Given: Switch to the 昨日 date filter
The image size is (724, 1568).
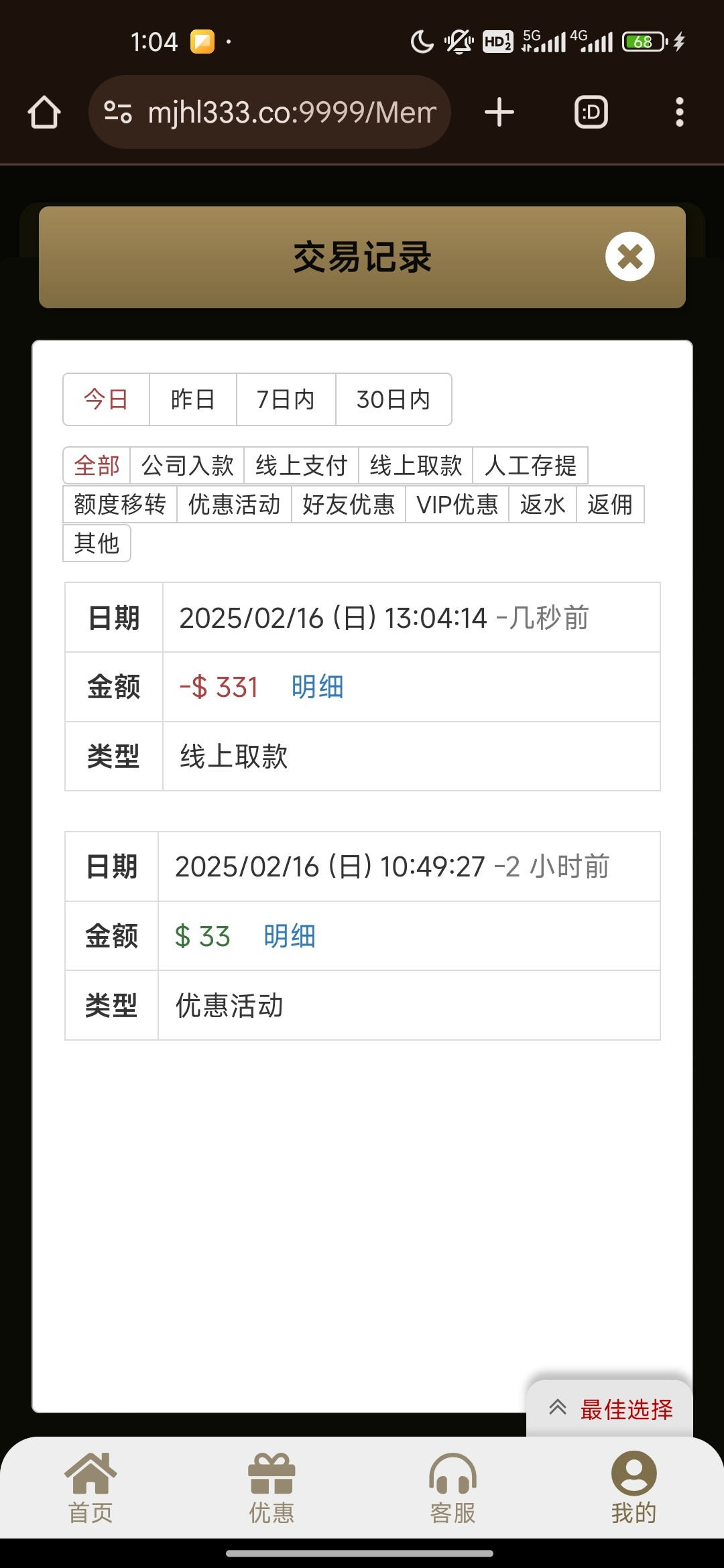Looking at the screenshot, I should click(x=193, y=399).
